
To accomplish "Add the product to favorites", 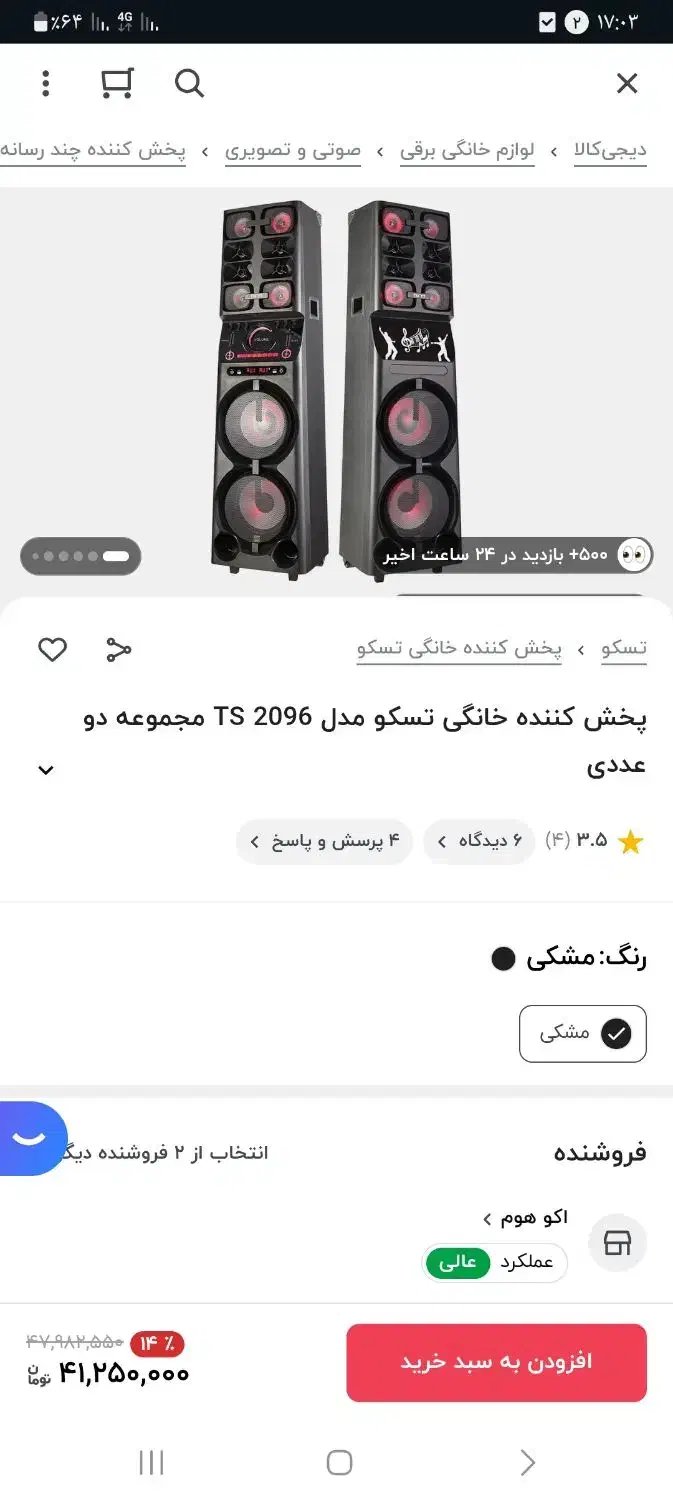I will coord(52,650).
